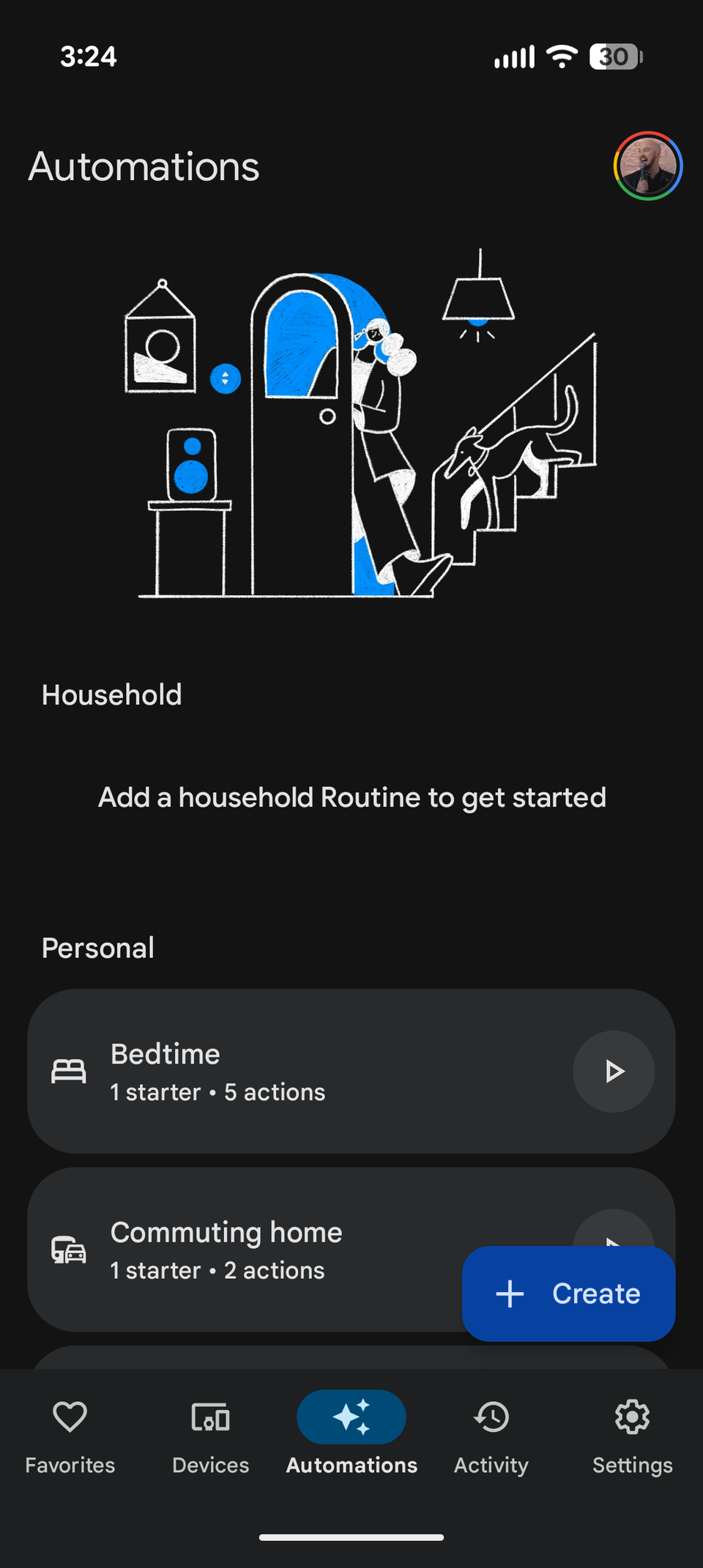Viewport: 703px width, 1568px height.
Task: Tap the home indicator bar at the bottom
Action: coord(351,1536)
